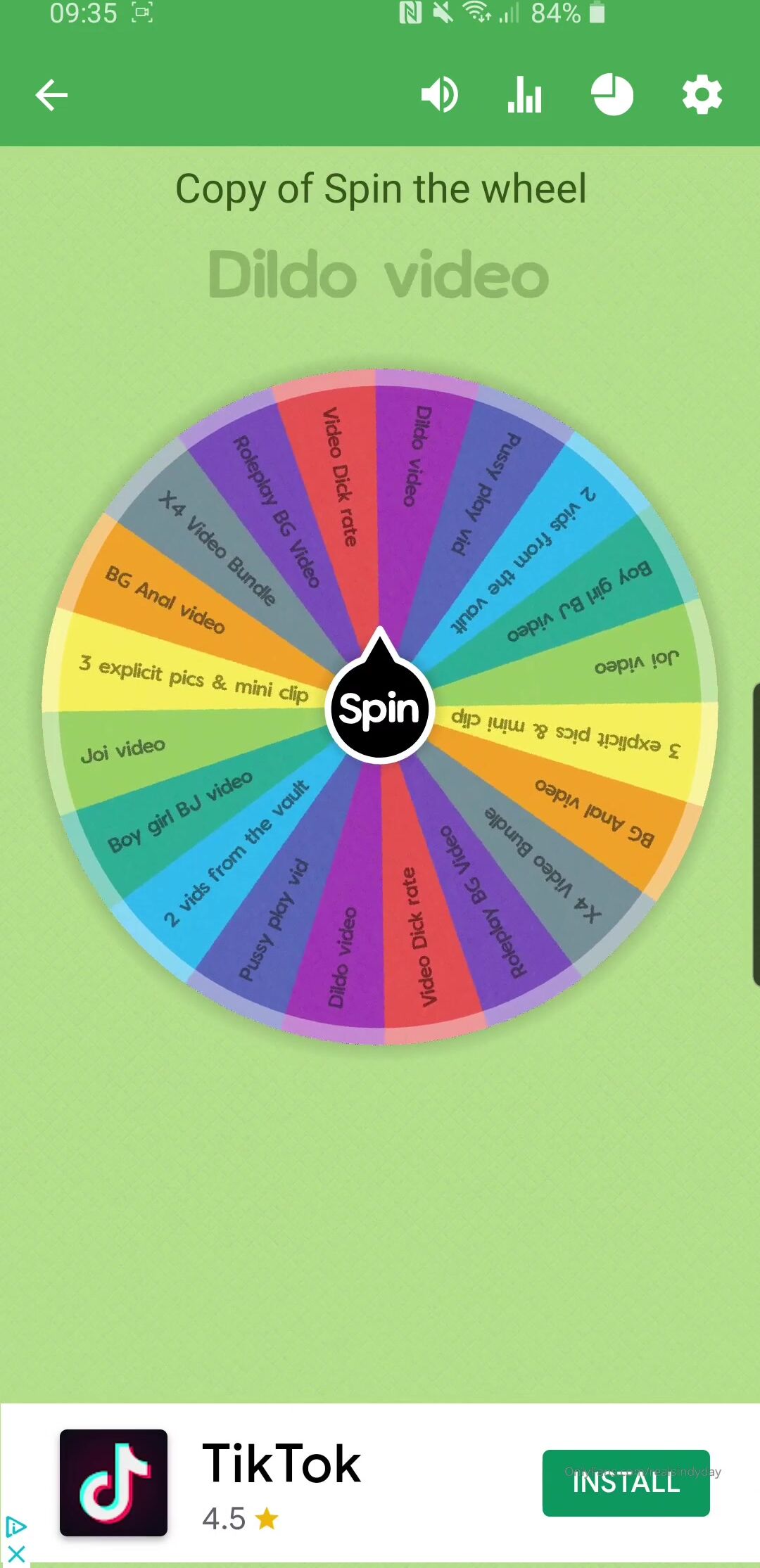Toggle the sound speaker icon

(x=439, y=95)
